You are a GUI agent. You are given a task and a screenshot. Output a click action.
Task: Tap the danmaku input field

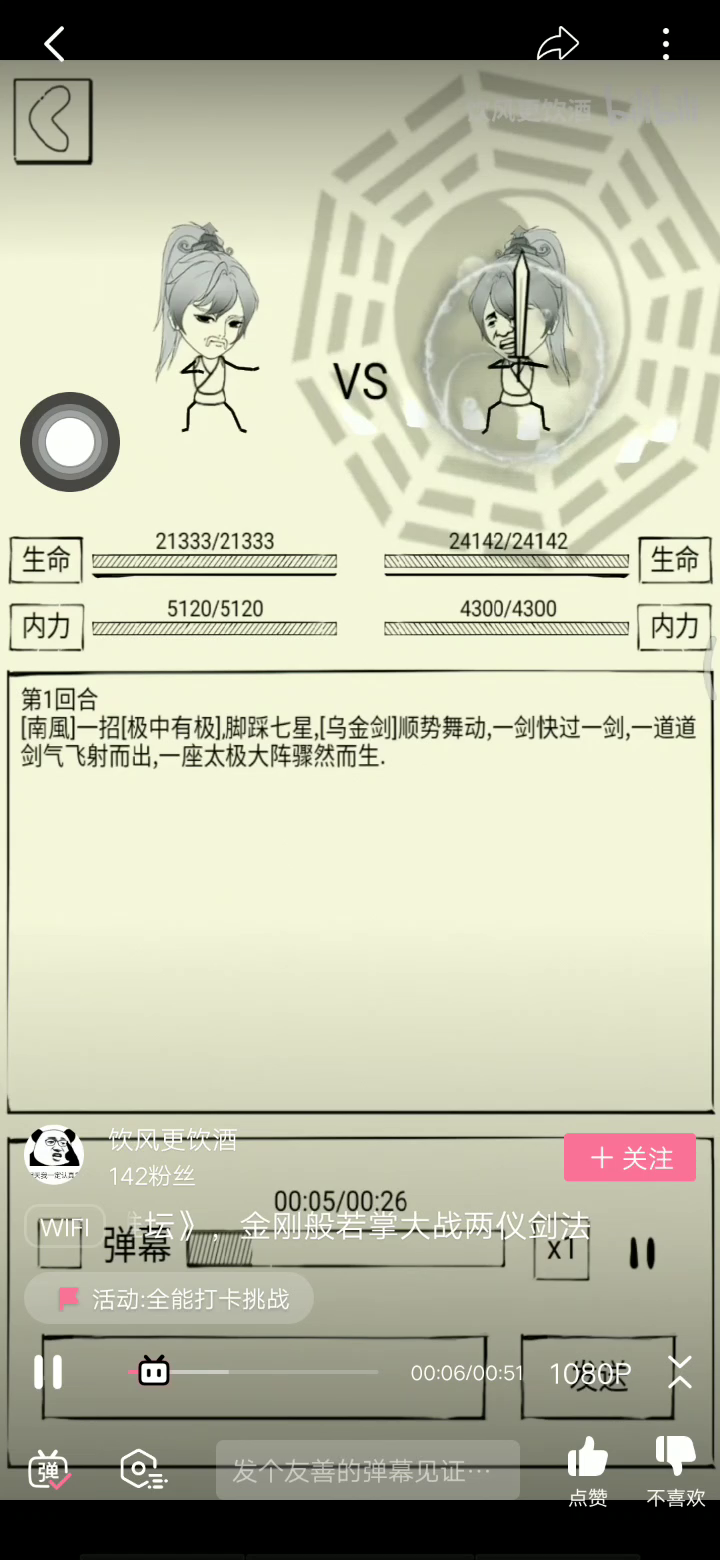point(368,1470)
